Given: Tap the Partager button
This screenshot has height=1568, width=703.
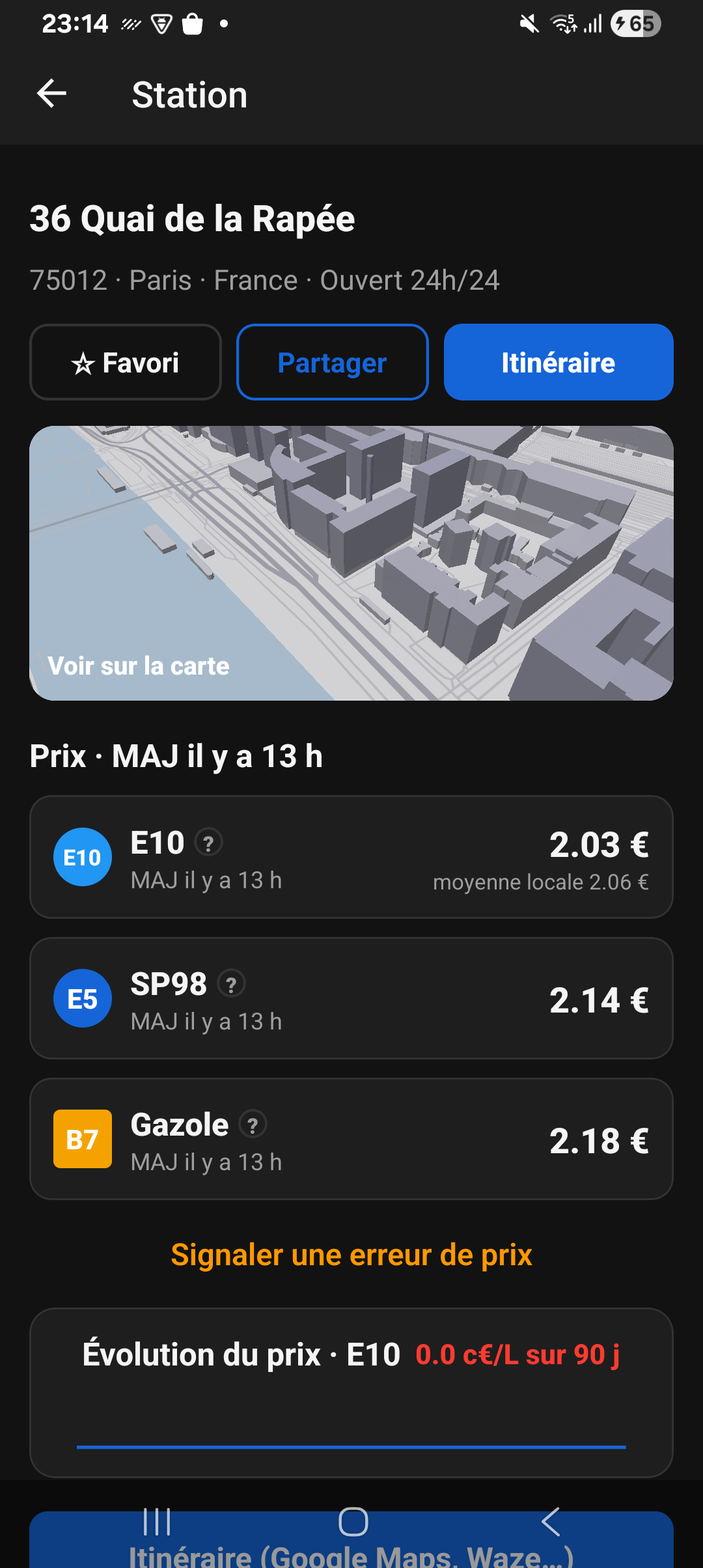Looking at the screenshot, I should point(332,362).
